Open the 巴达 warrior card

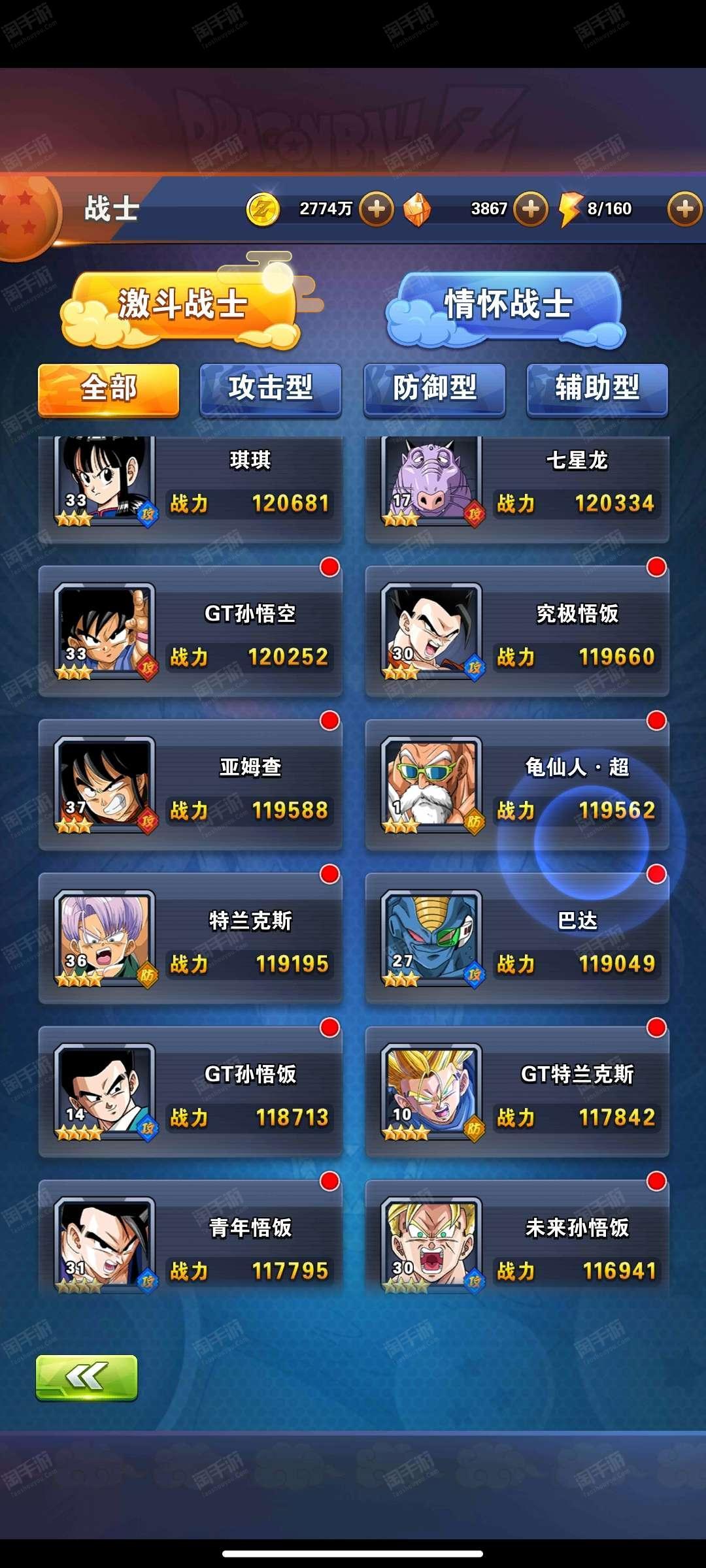517,939
